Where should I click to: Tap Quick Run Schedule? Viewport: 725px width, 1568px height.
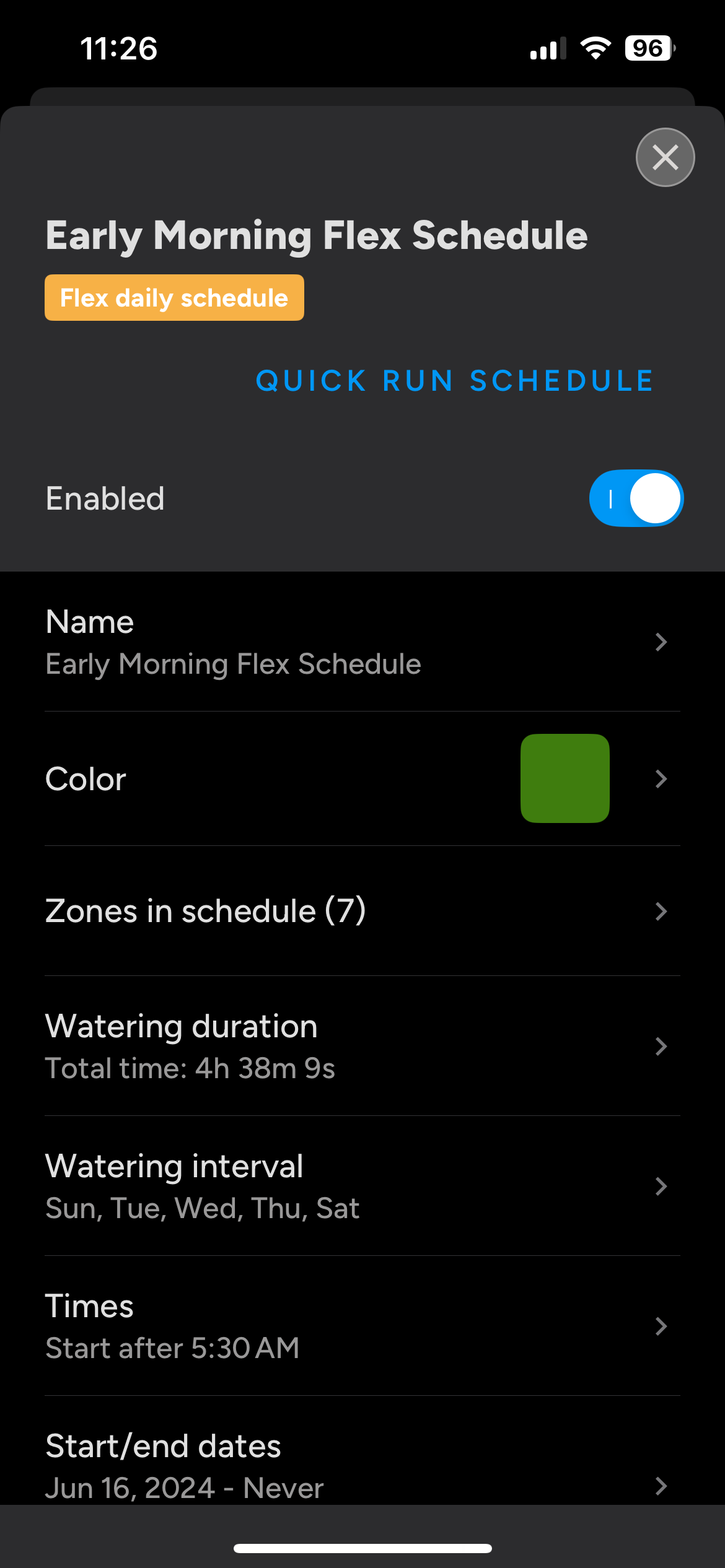(x=455, y=381)
